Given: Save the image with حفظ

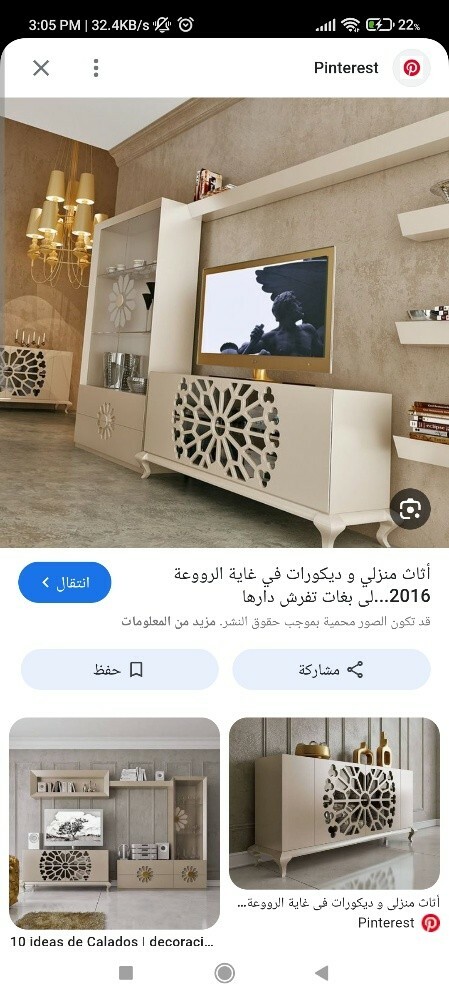Looking at the screenshot, I should click(x=119, y=670).
